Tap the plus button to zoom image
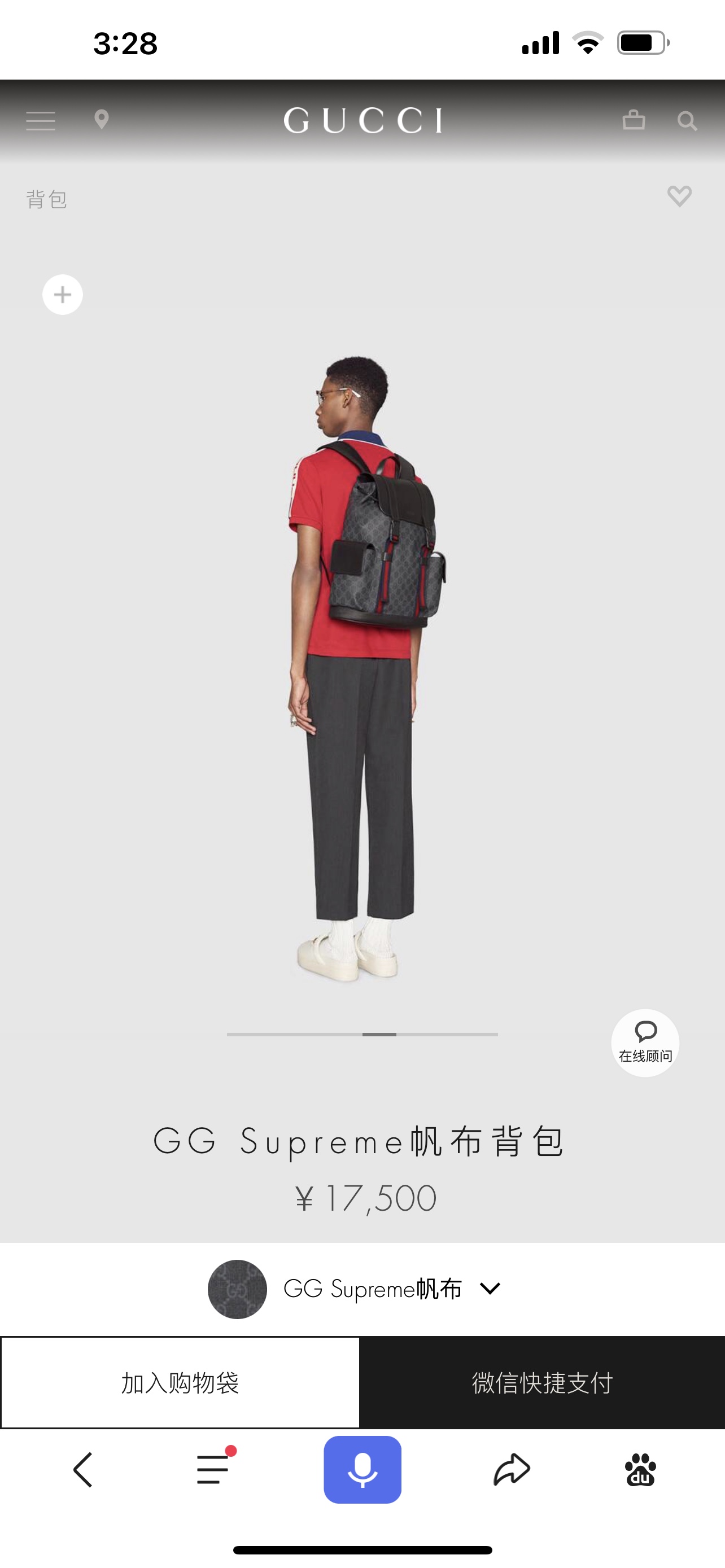Image resolution: width=725 pixels, height=1568 pixels. 63,295
